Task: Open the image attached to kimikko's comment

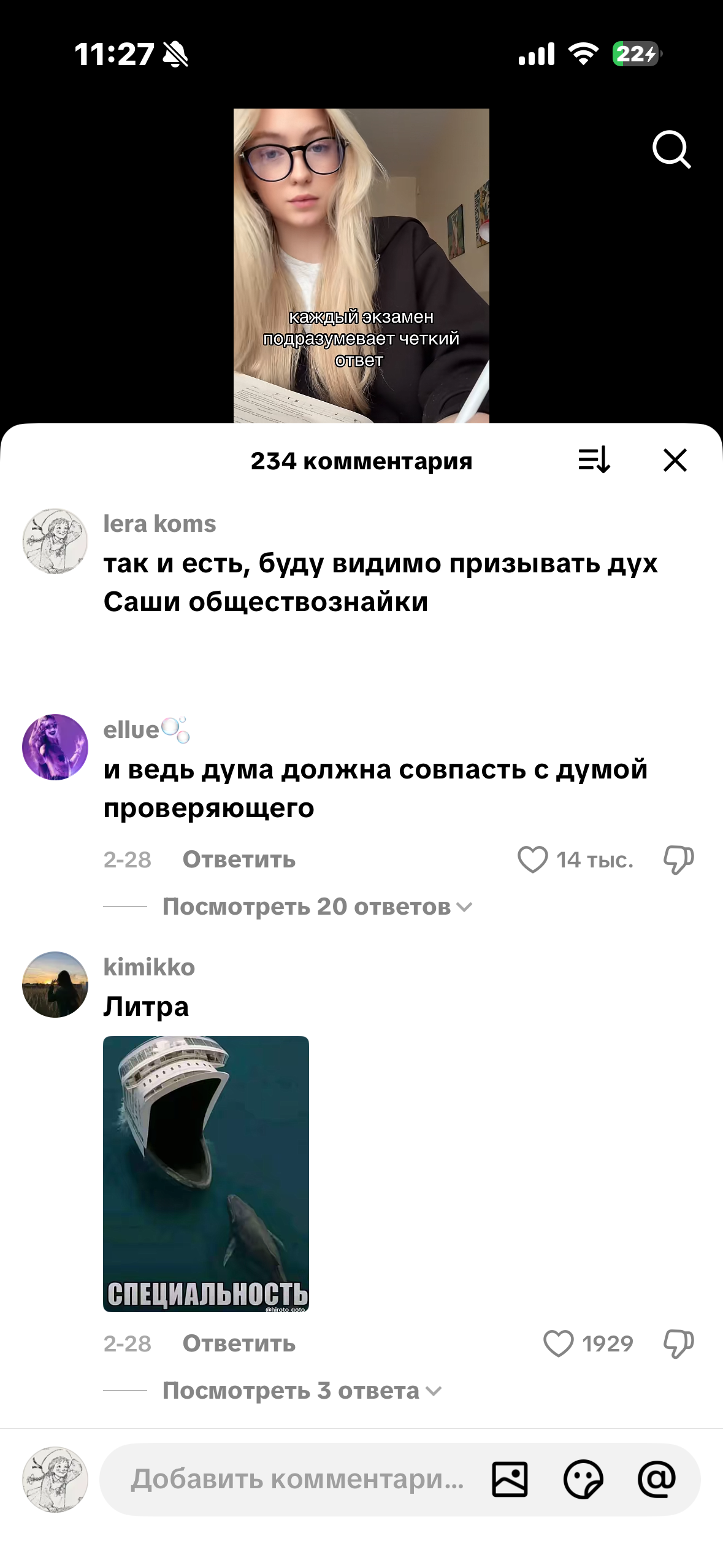Action: pyautogui.click(x=206, y=1174)
